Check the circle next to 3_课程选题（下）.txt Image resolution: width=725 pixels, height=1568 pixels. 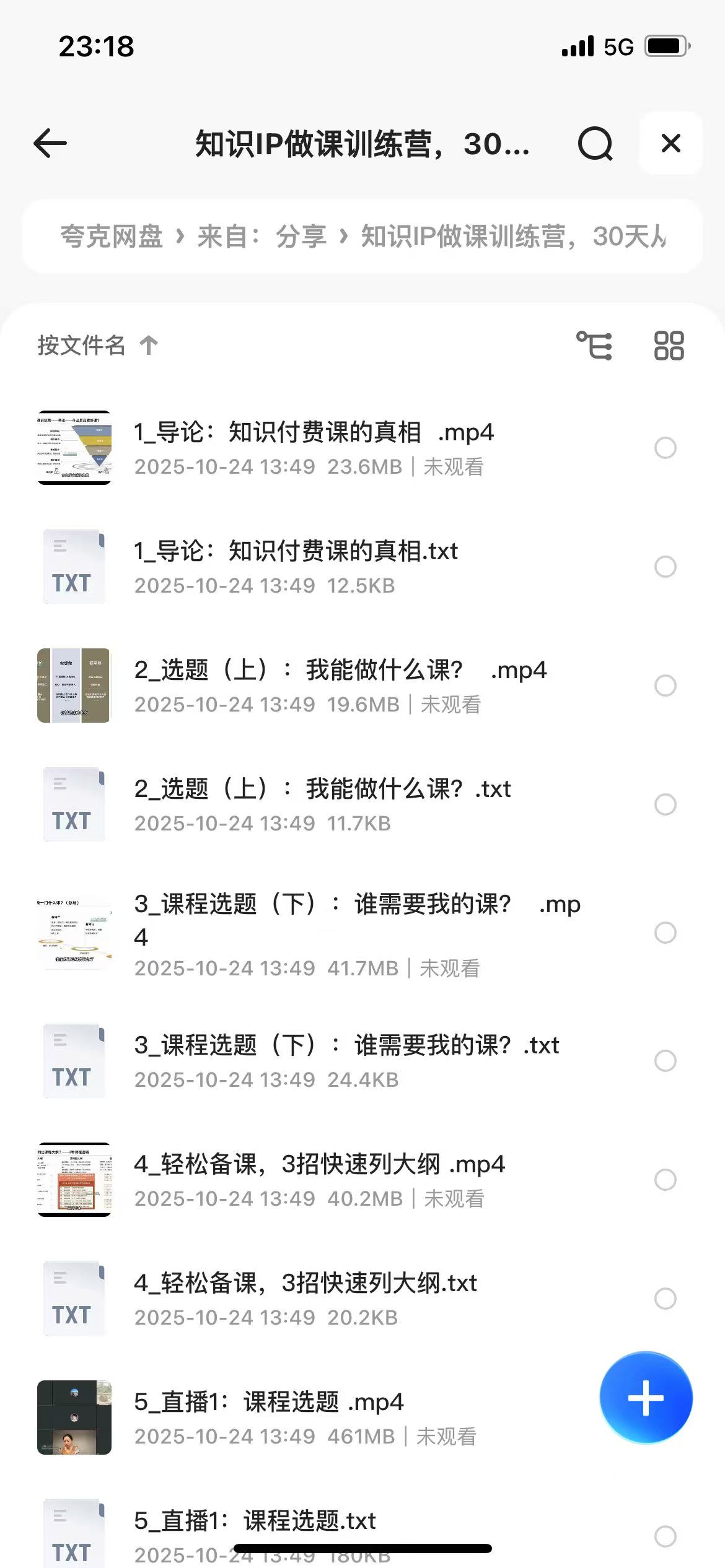tap(666, 1061)
